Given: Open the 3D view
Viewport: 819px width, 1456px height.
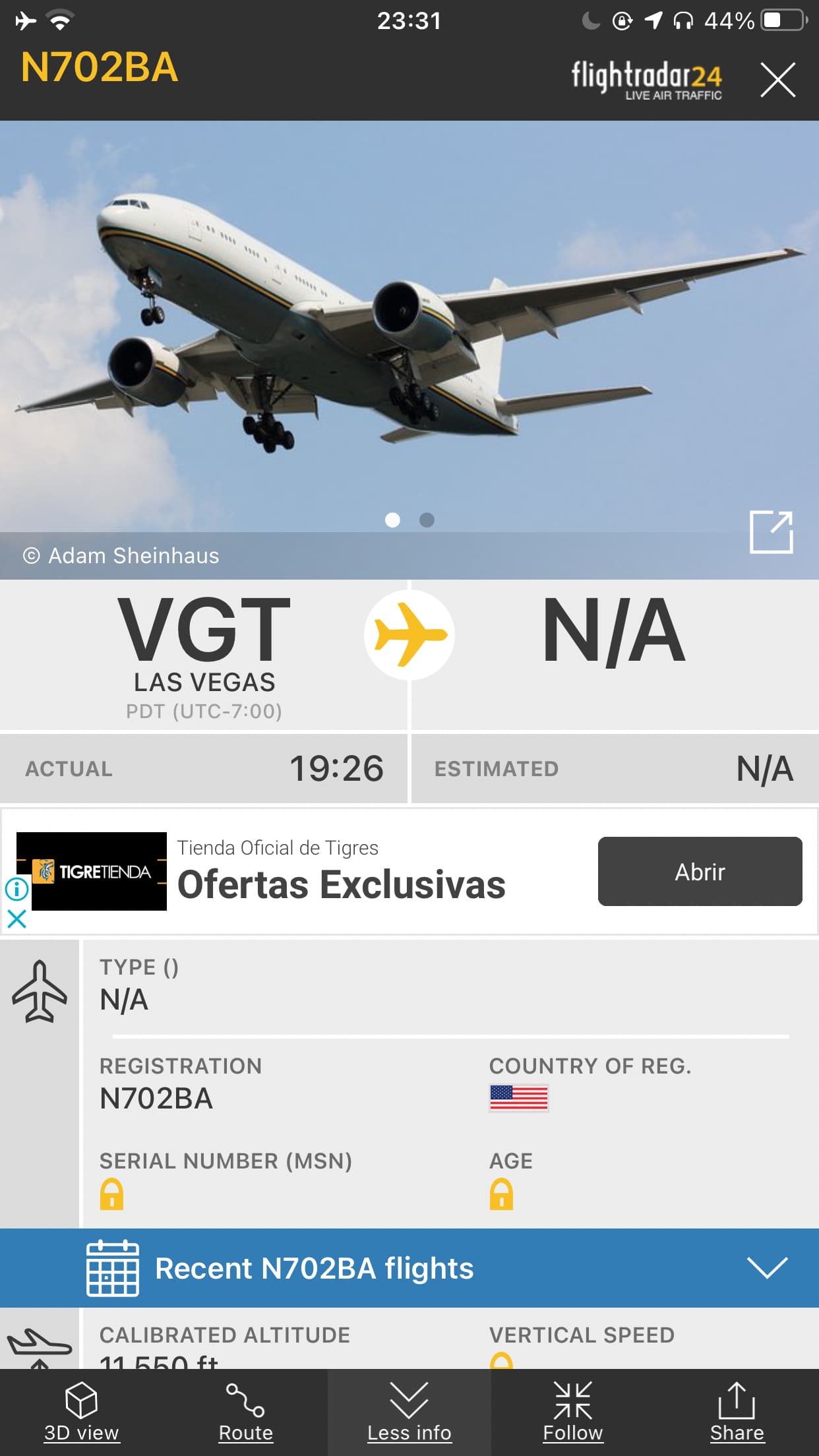Looking at the screenshot, I should pos(82,1412).
